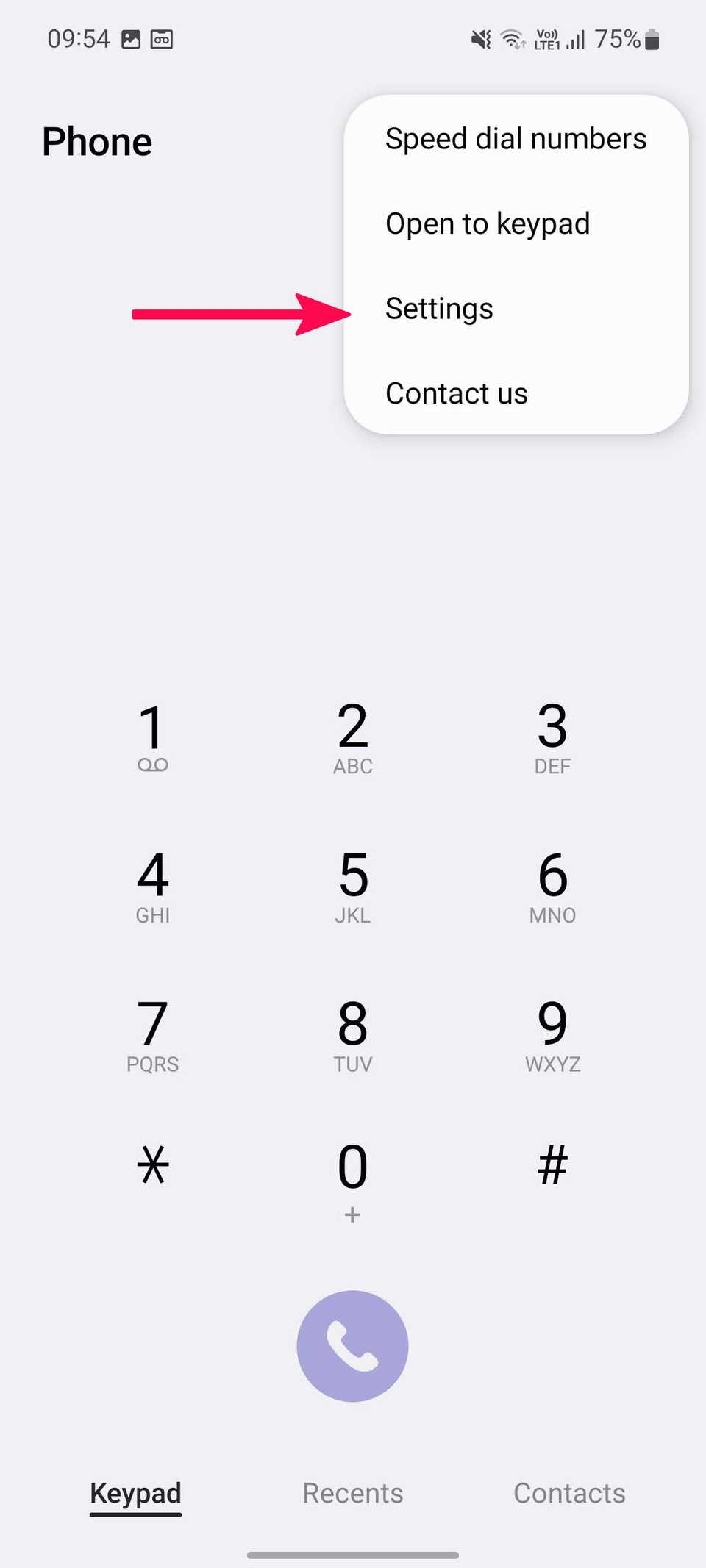Tap the asterisk key
The height and width of the screenshot is (1568, 706).
coord(152,1165)
